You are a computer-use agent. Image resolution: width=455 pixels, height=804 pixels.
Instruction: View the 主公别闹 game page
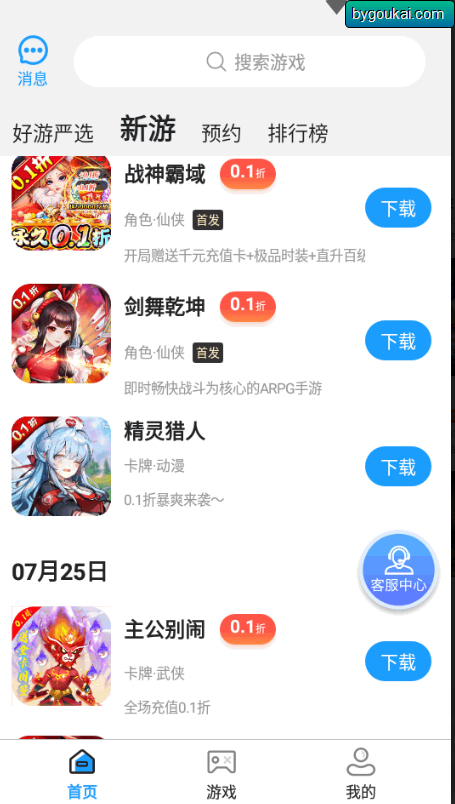click(x=165, y=629)
